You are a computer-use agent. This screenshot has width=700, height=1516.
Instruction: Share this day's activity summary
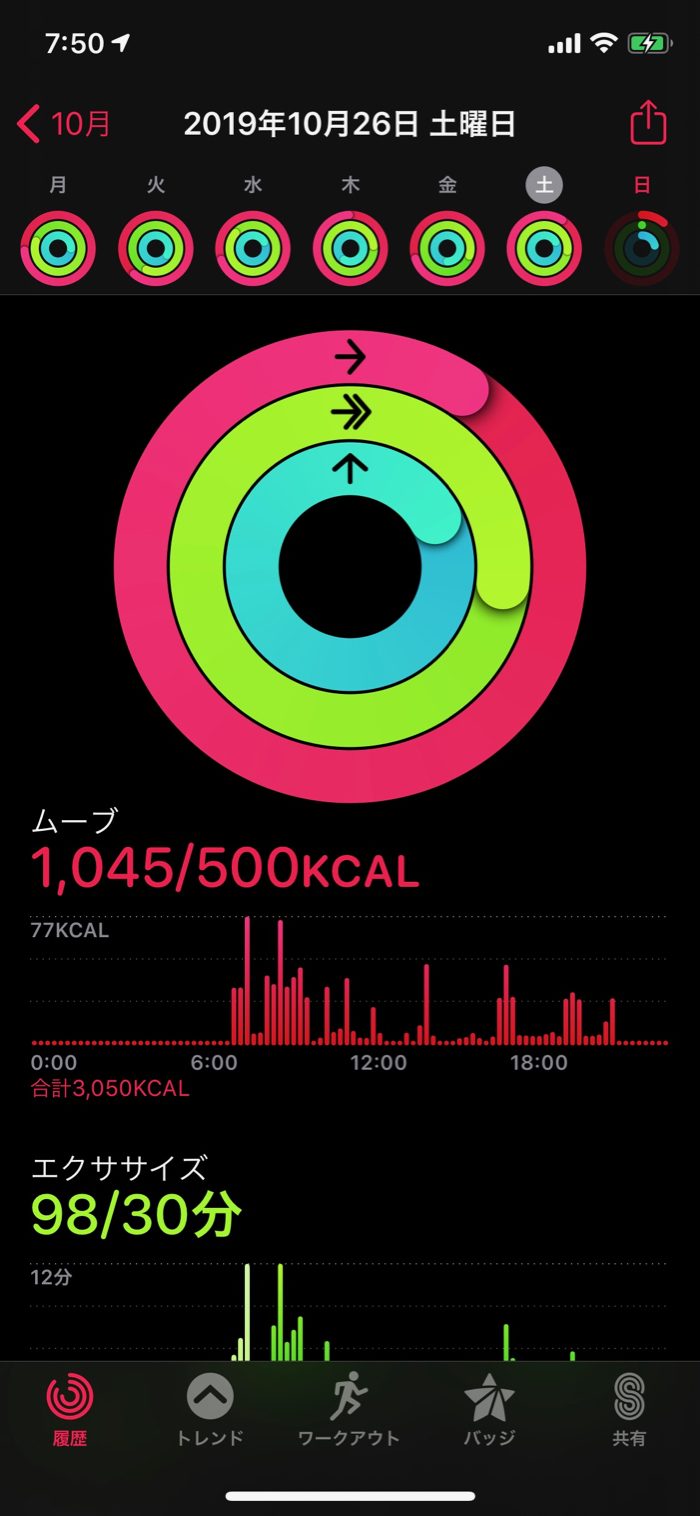648,124
